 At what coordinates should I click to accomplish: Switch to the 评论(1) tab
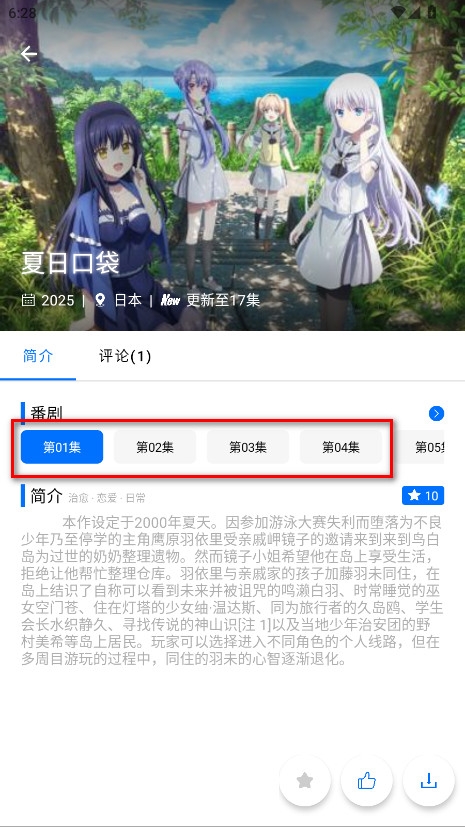[x=125, y=356]
